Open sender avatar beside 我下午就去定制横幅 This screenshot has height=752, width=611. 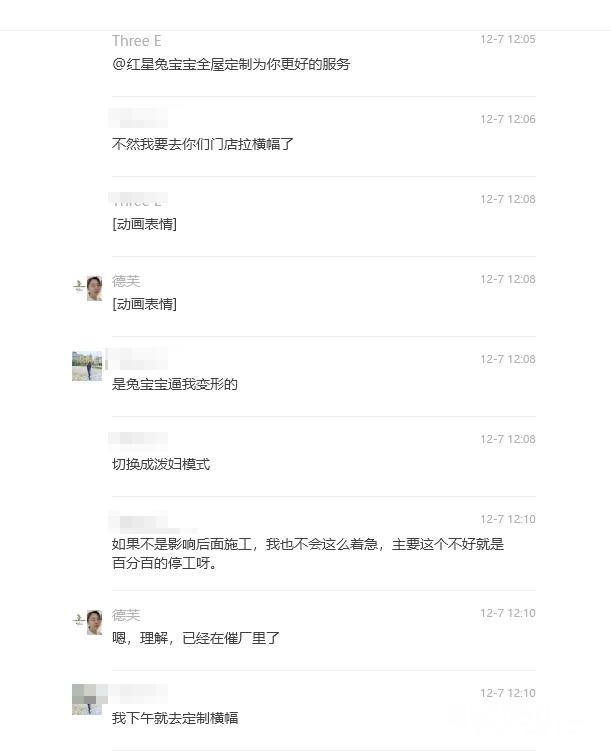[87, 699]
